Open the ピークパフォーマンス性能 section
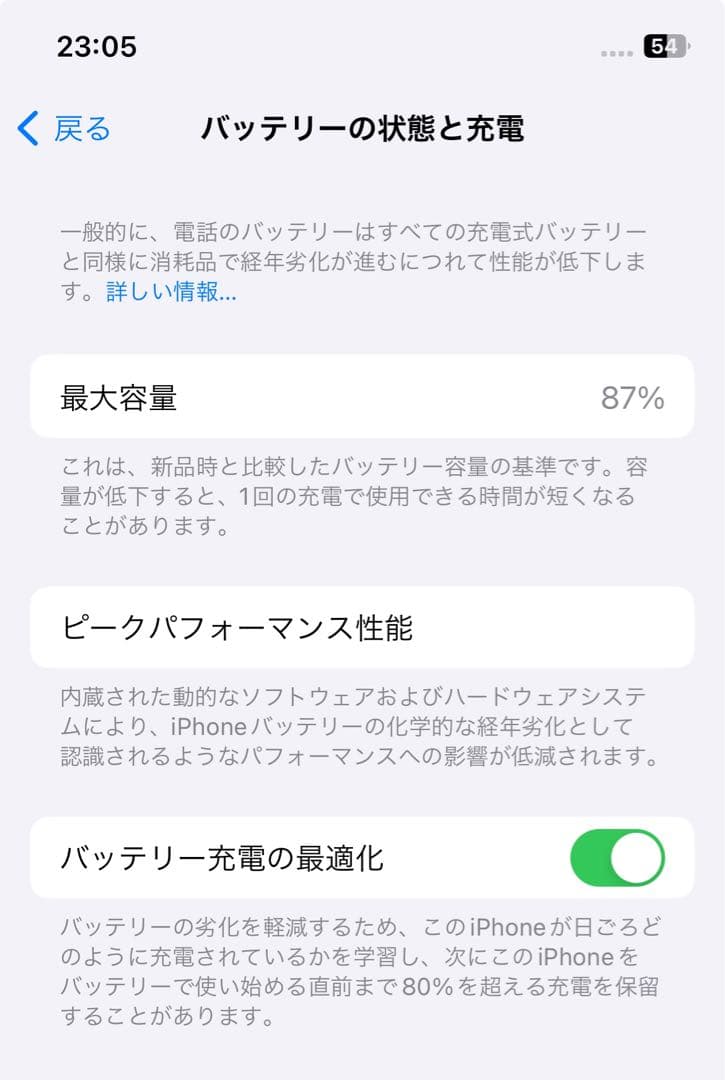725x1080 pixels. (362, 627)
